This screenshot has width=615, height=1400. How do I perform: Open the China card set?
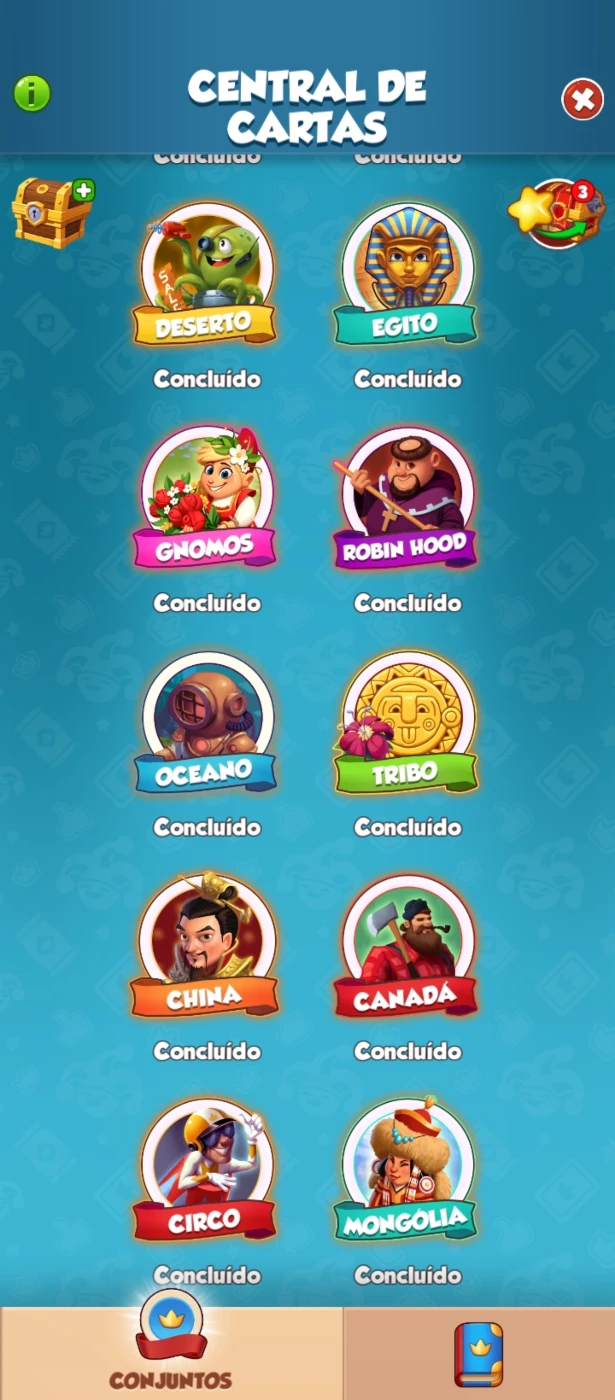click(206, 946)
